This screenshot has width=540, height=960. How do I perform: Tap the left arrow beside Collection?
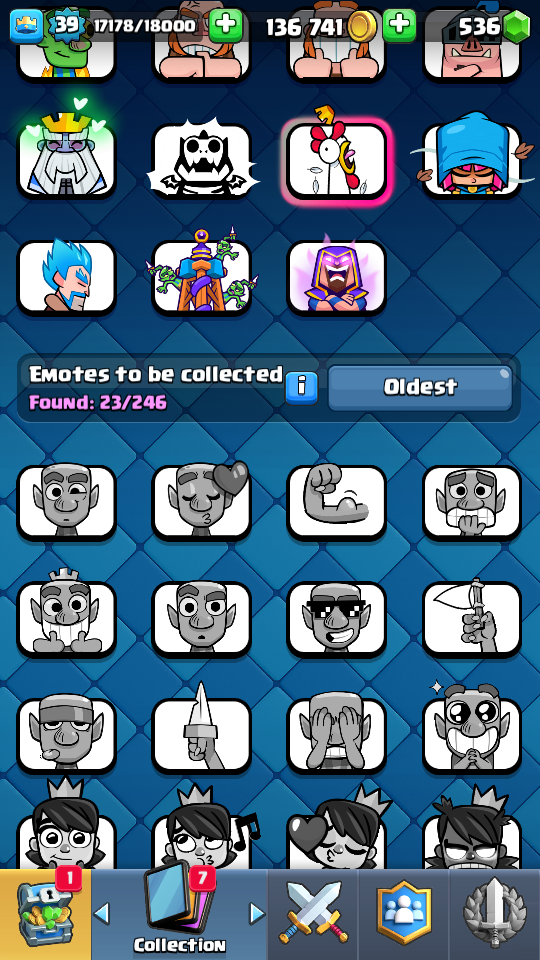point(102,913)
